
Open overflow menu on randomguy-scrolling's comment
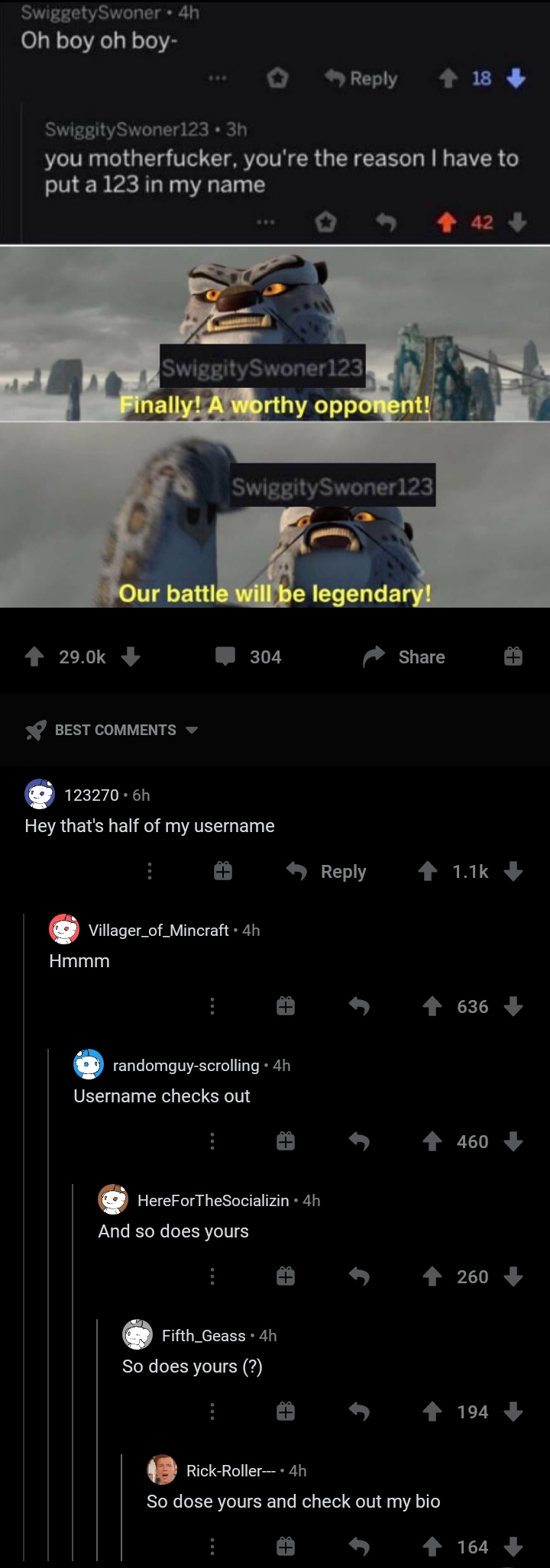tap(212, 1142)
